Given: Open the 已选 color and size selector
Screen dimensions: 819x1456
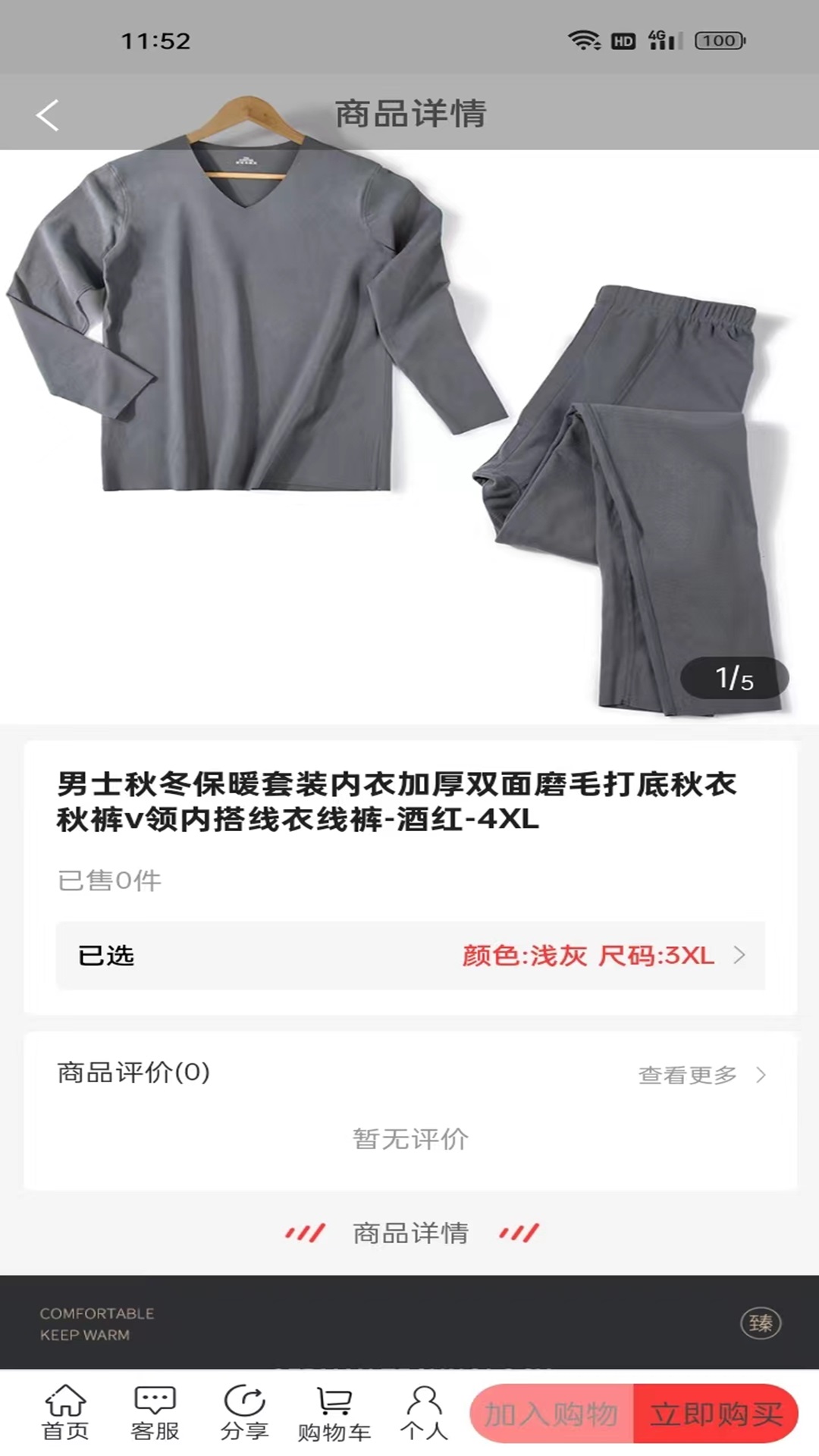Looking at the screenshot, I should pos(410,955).
